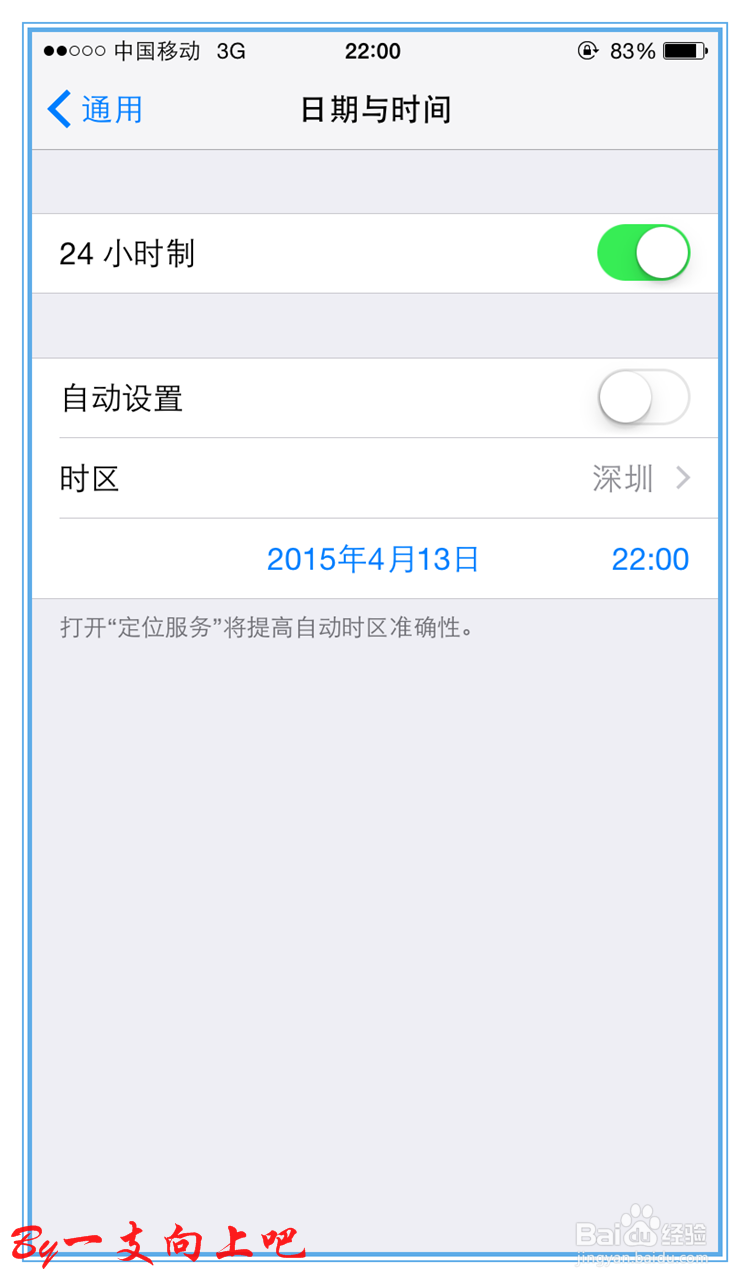Tap the 日期与时间 title
This screenshot has height=1284, width=750.
click(x=374, y=110)
